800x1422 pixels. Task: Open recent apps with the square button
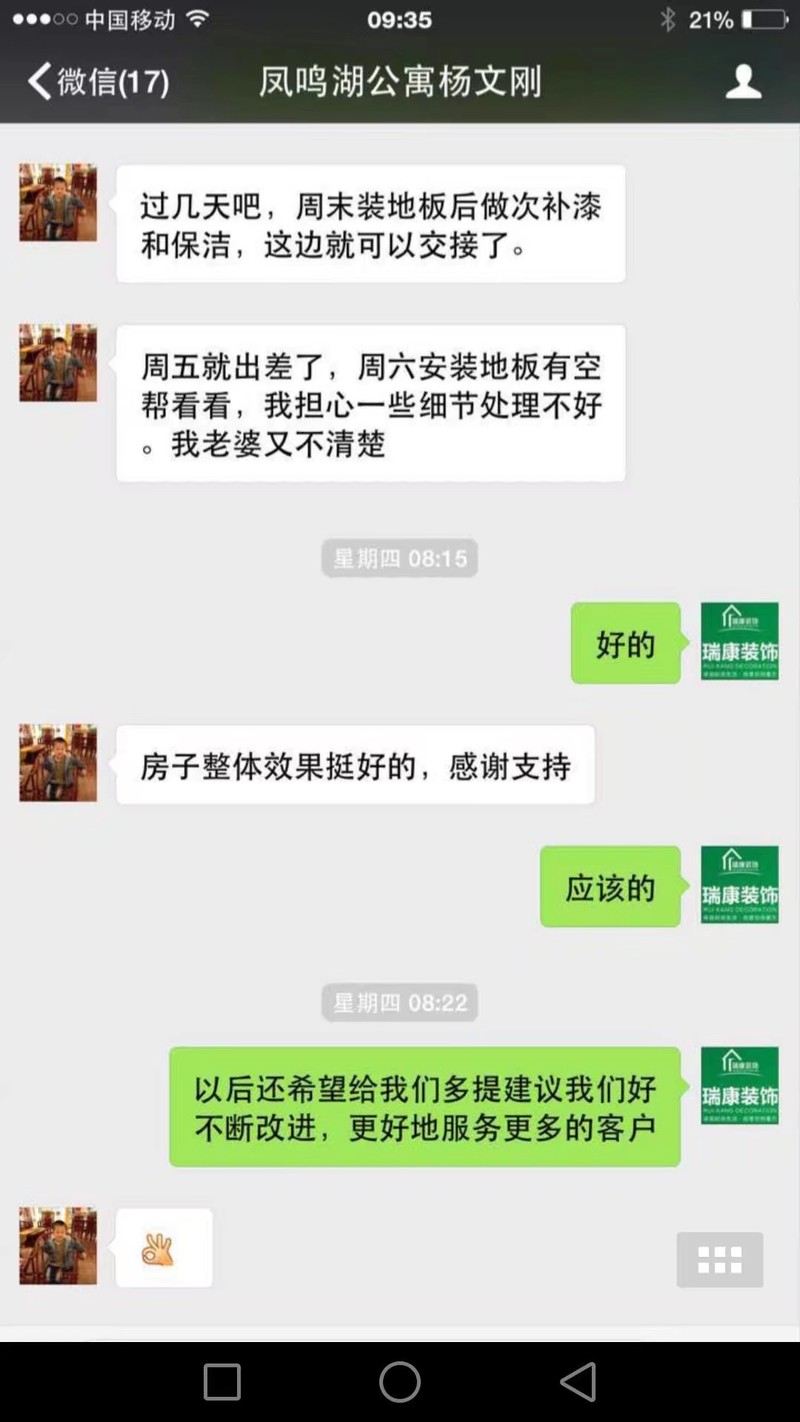click(222, 1382)
